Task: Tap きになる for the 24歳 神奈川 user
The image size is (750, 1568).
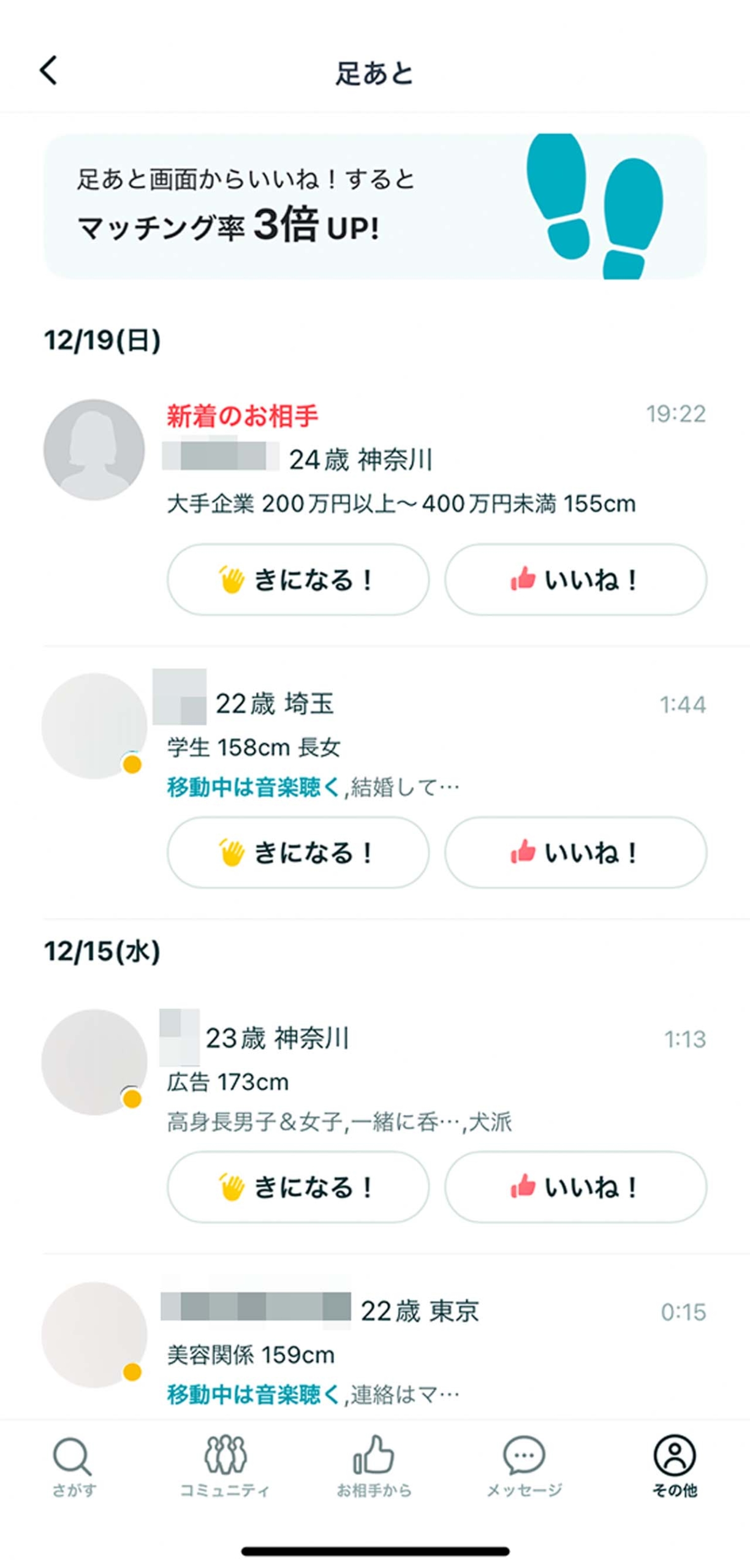Action: coord(298,579)
